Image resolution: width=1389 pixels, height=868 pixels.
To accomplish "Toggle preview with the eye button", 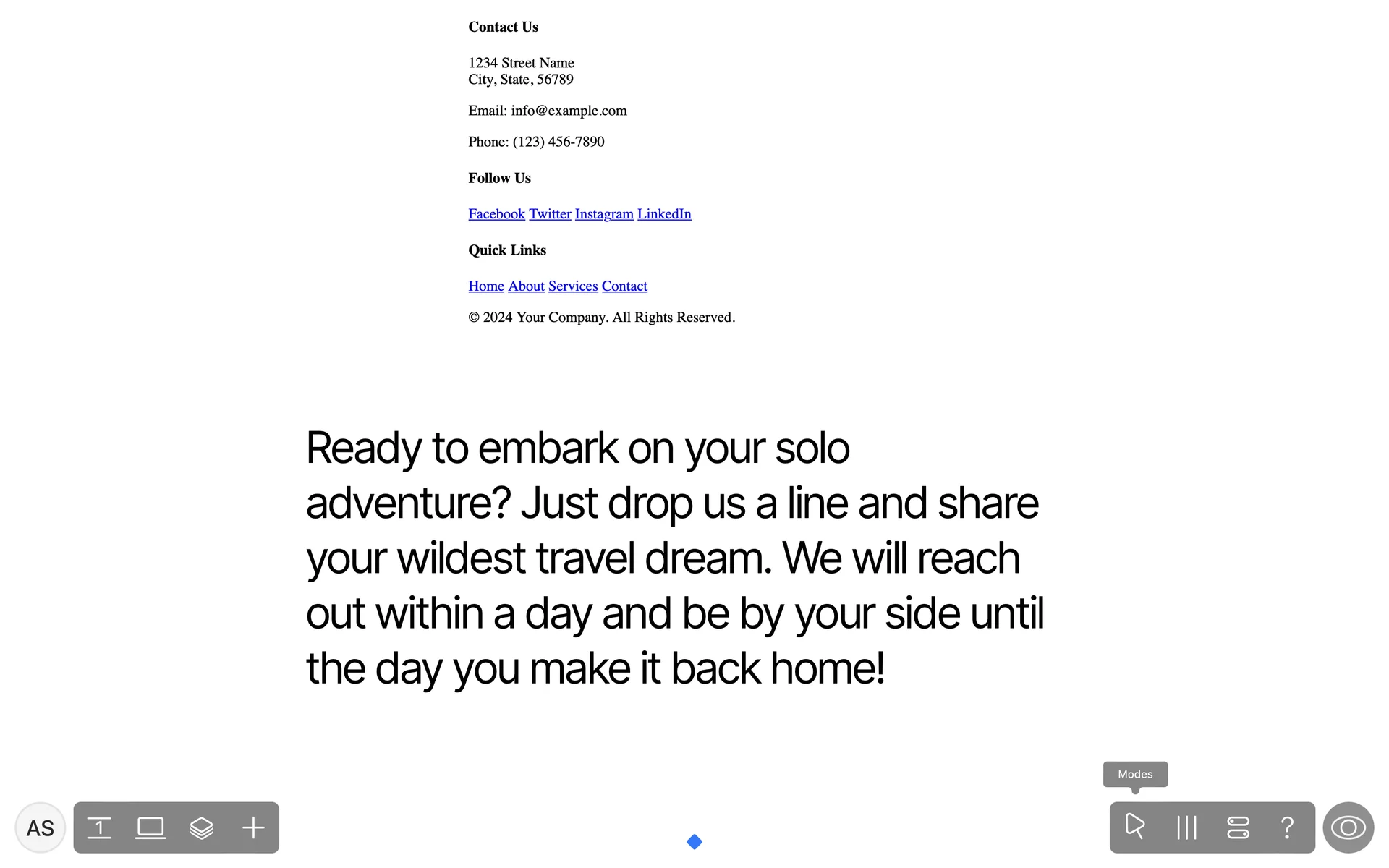I will tap(1348, 827).
